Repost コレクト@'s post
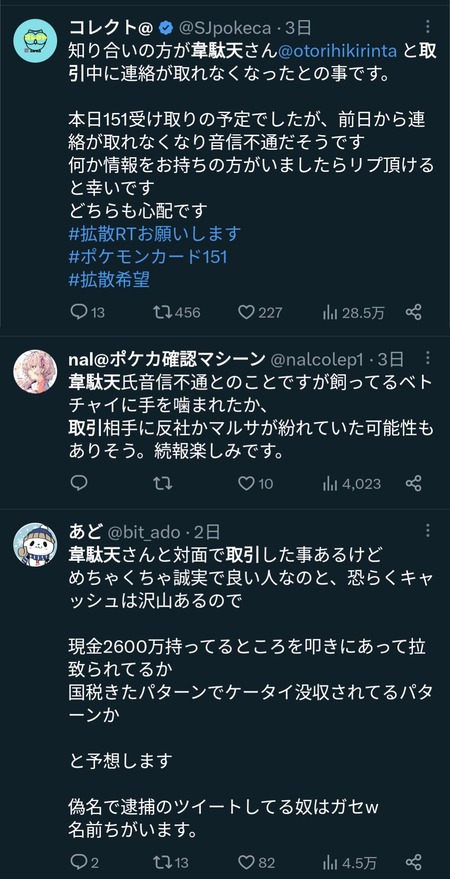The image size is (450, 879). pyautogui.click(x=177, y=312)
